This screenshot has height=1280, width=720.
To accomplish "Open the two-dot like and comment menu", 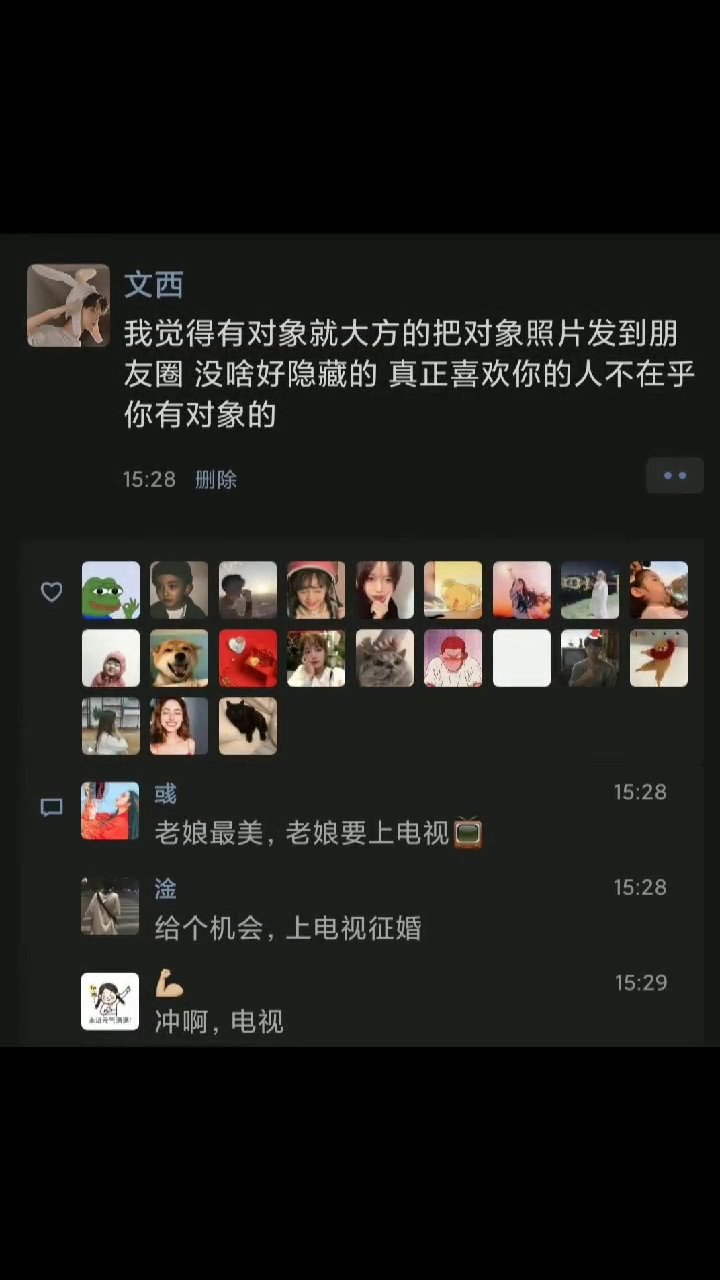I will coord(675,476).
